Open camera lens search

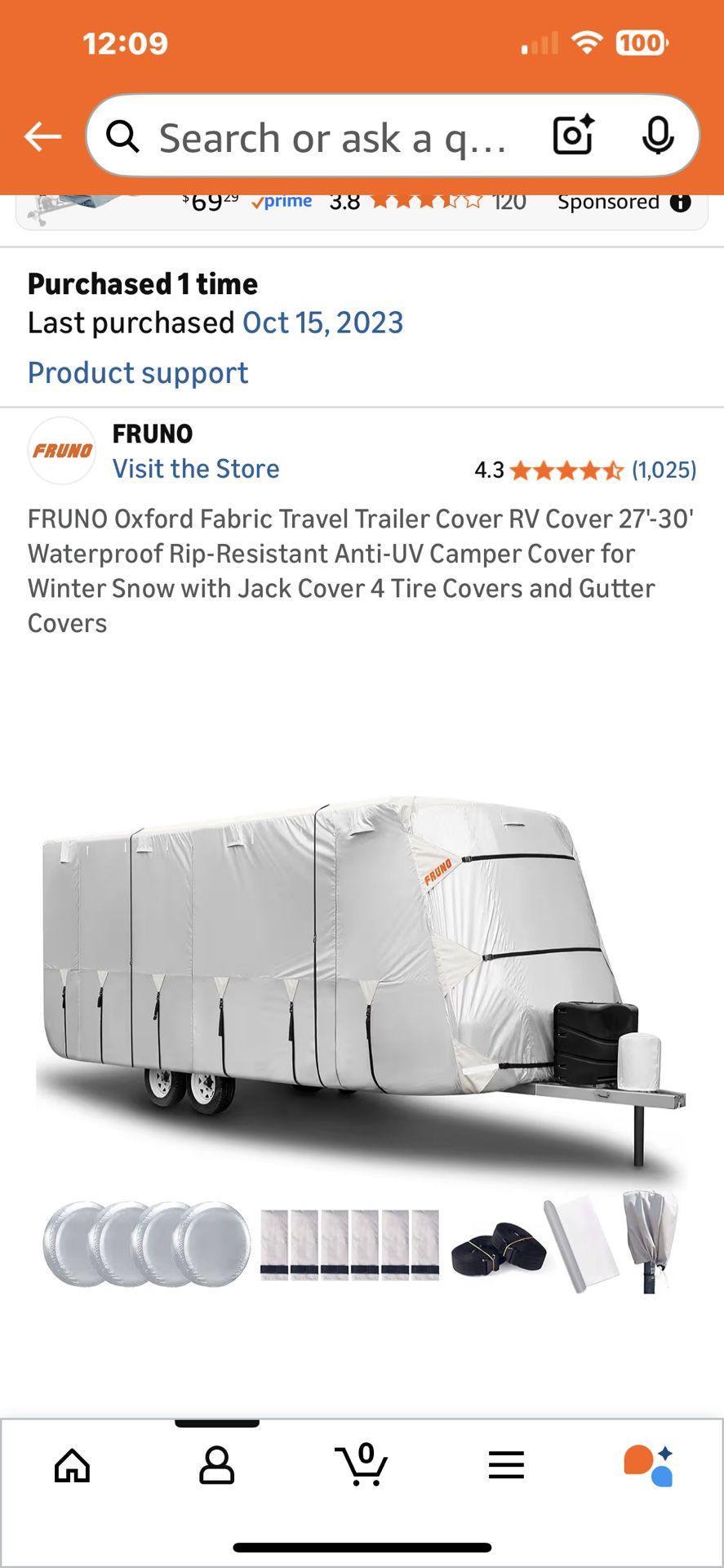pyautogui.click(x=573, y=136)
